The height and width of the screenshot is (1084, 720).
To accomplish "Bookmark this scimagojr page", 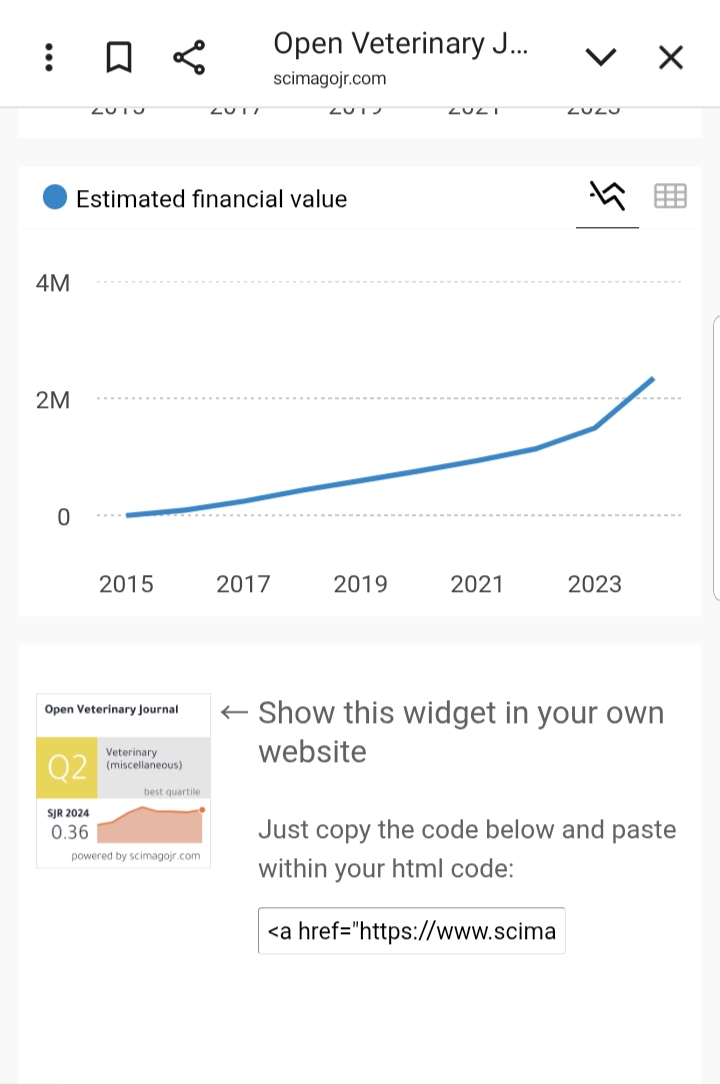I will pos(118,58).
